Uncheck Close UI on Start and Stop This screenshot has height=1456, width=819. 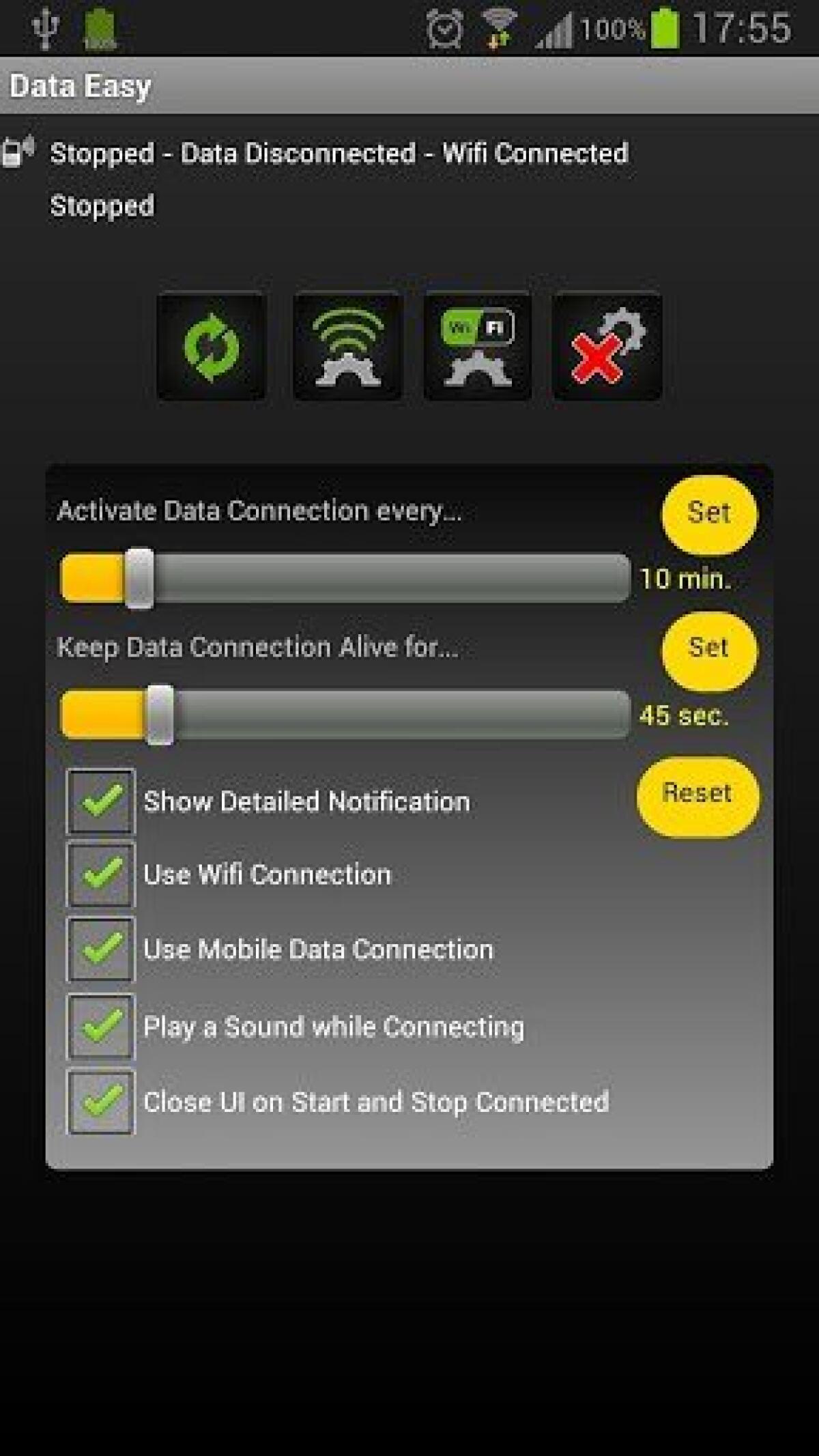click(101, 1102)
